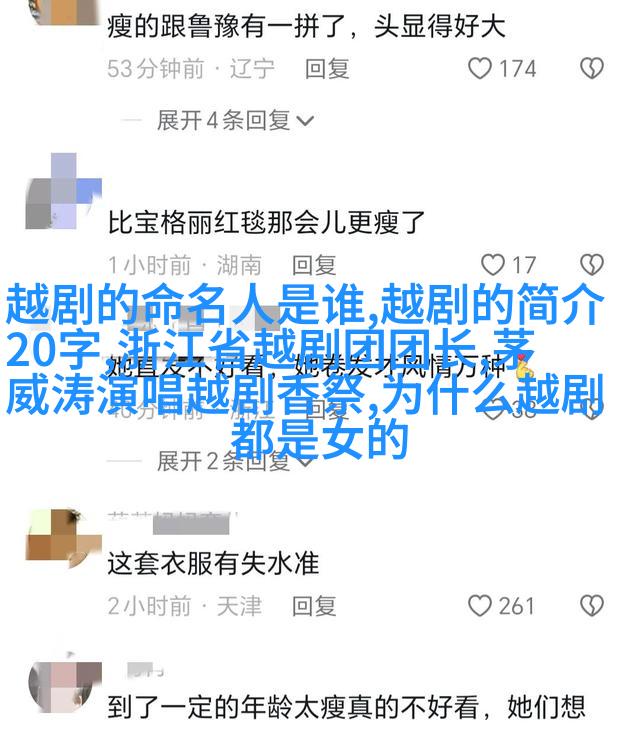This screenshot has width=640, height=732.
Task: Reply to the comment 这套衣服有失水准
Action: pos(313,606)
